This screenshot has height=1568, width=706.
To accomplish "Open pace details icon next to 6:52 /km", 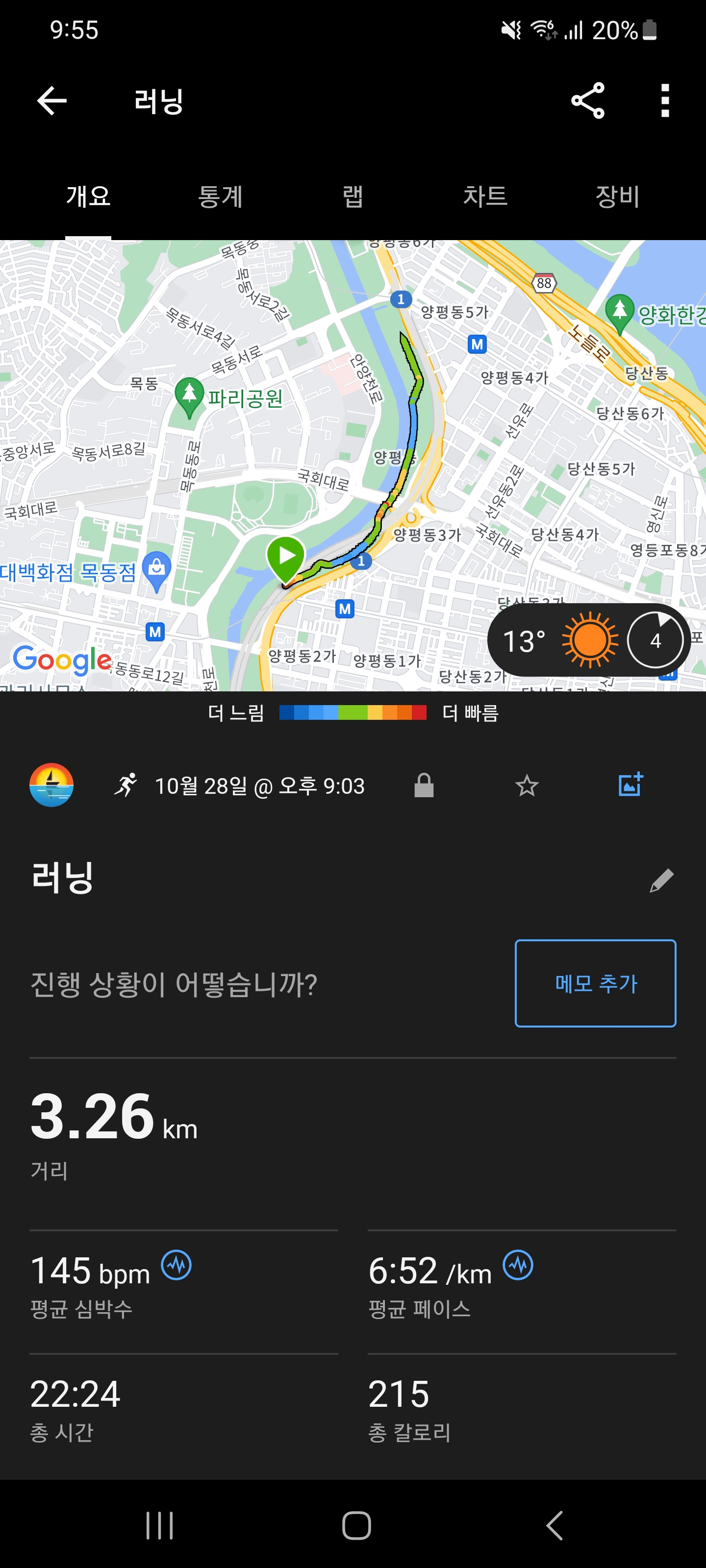I will 518,1266.
